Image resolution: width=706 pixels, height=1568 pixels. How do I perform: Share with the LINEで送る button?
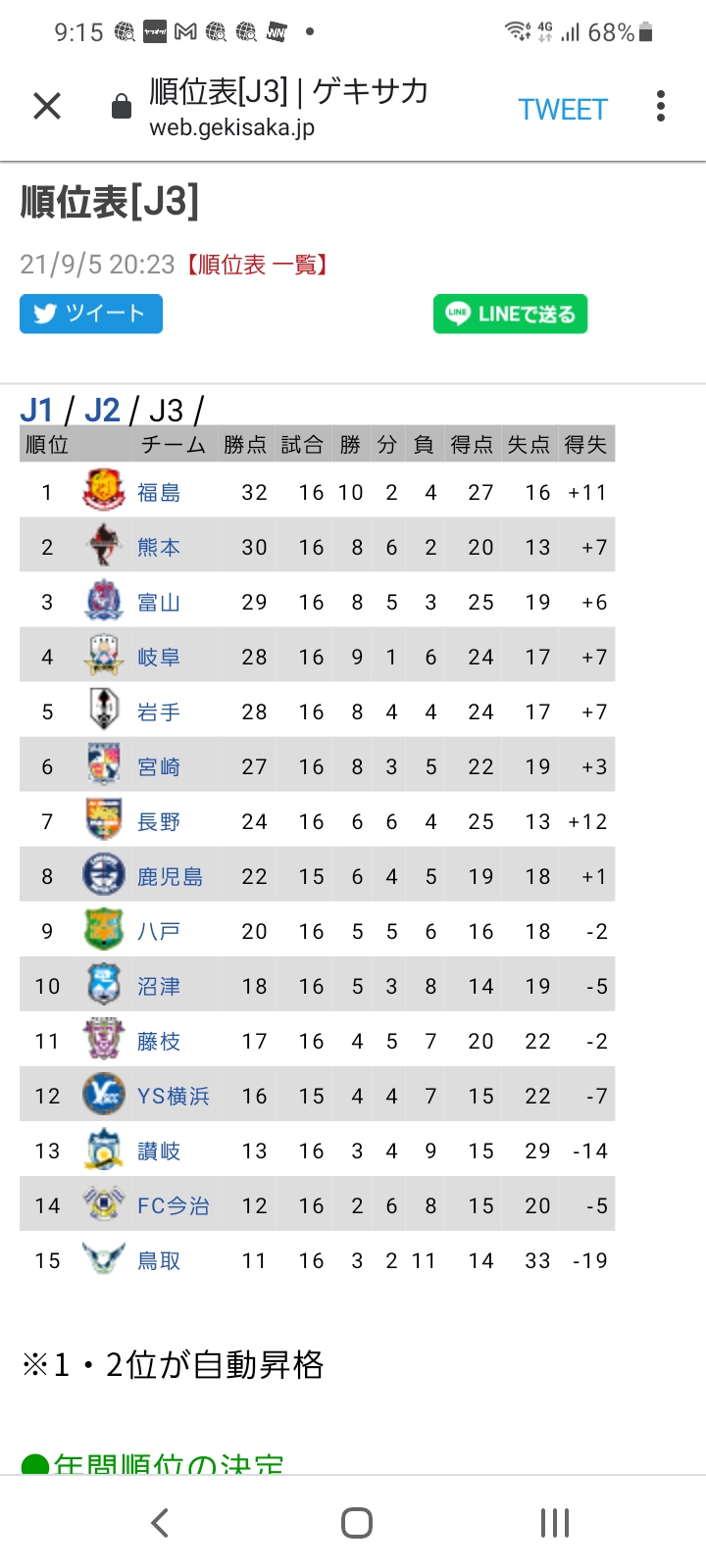[510, 314]
